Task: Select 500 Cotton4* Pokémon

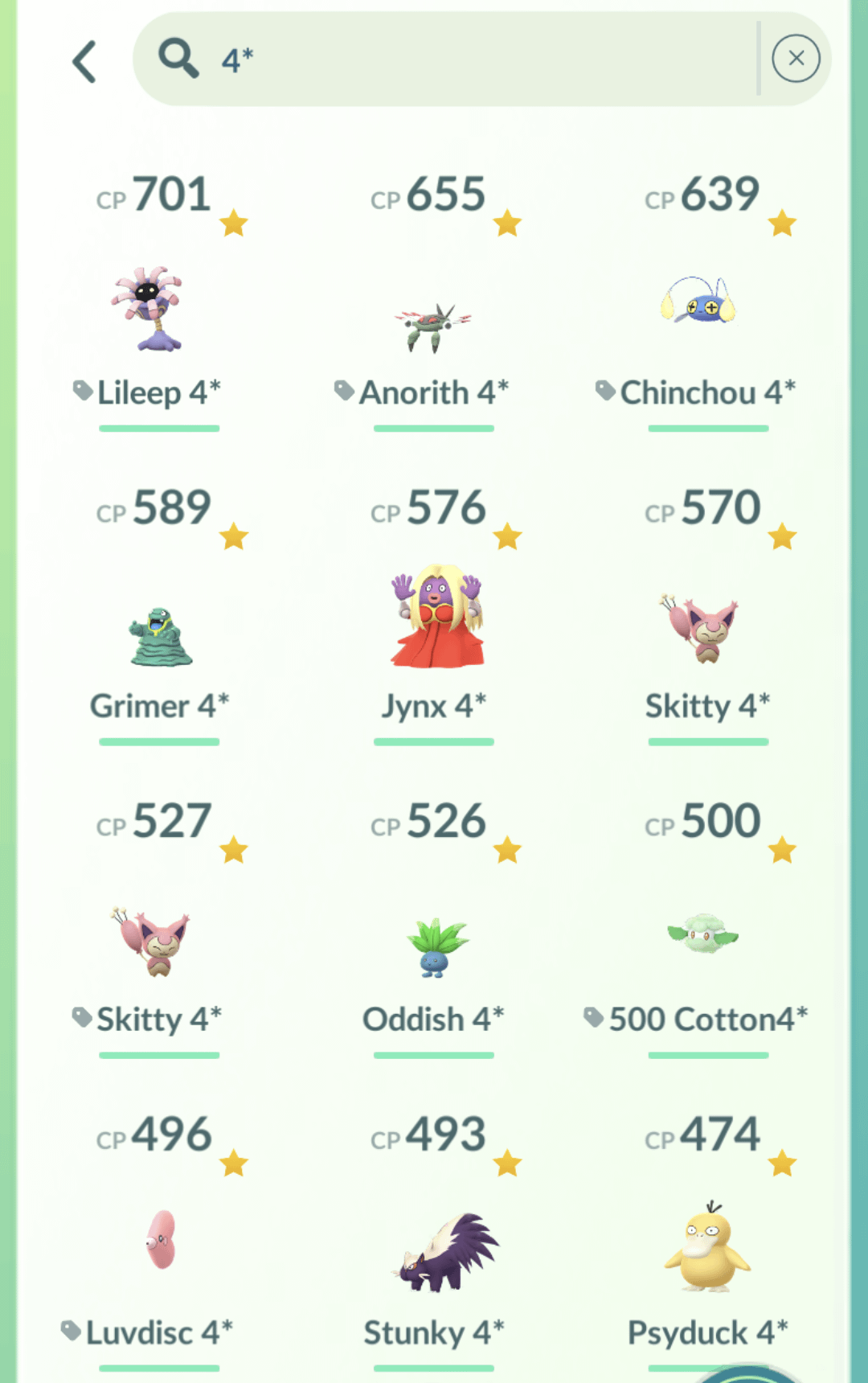Action: (x=702, y=934)
